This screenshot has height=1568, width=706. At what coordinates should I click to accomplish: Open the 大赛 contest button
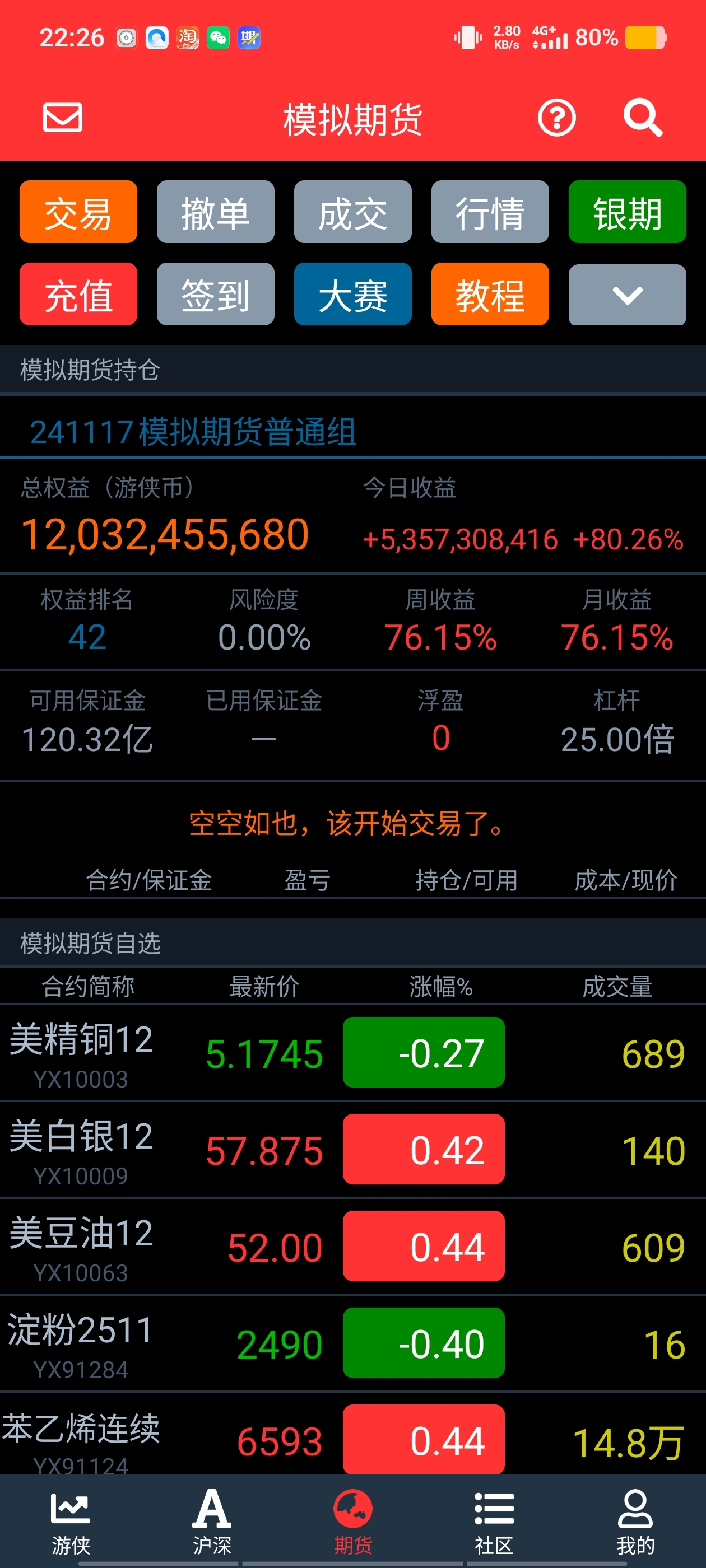tap(352, 295)
